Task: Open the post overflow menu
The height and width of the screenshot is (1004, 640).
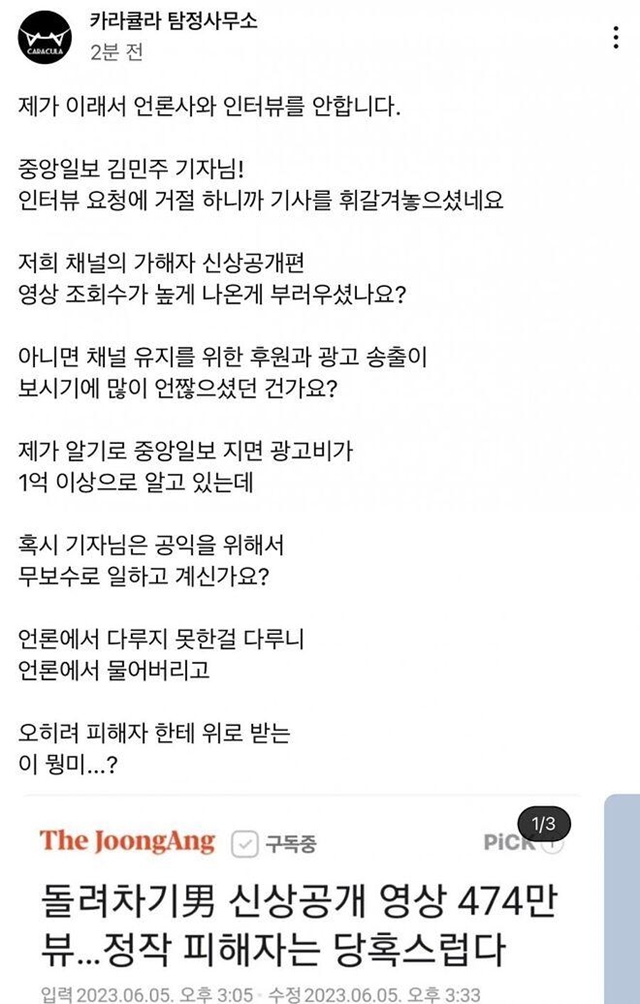Action: click(x=614, y=38)
